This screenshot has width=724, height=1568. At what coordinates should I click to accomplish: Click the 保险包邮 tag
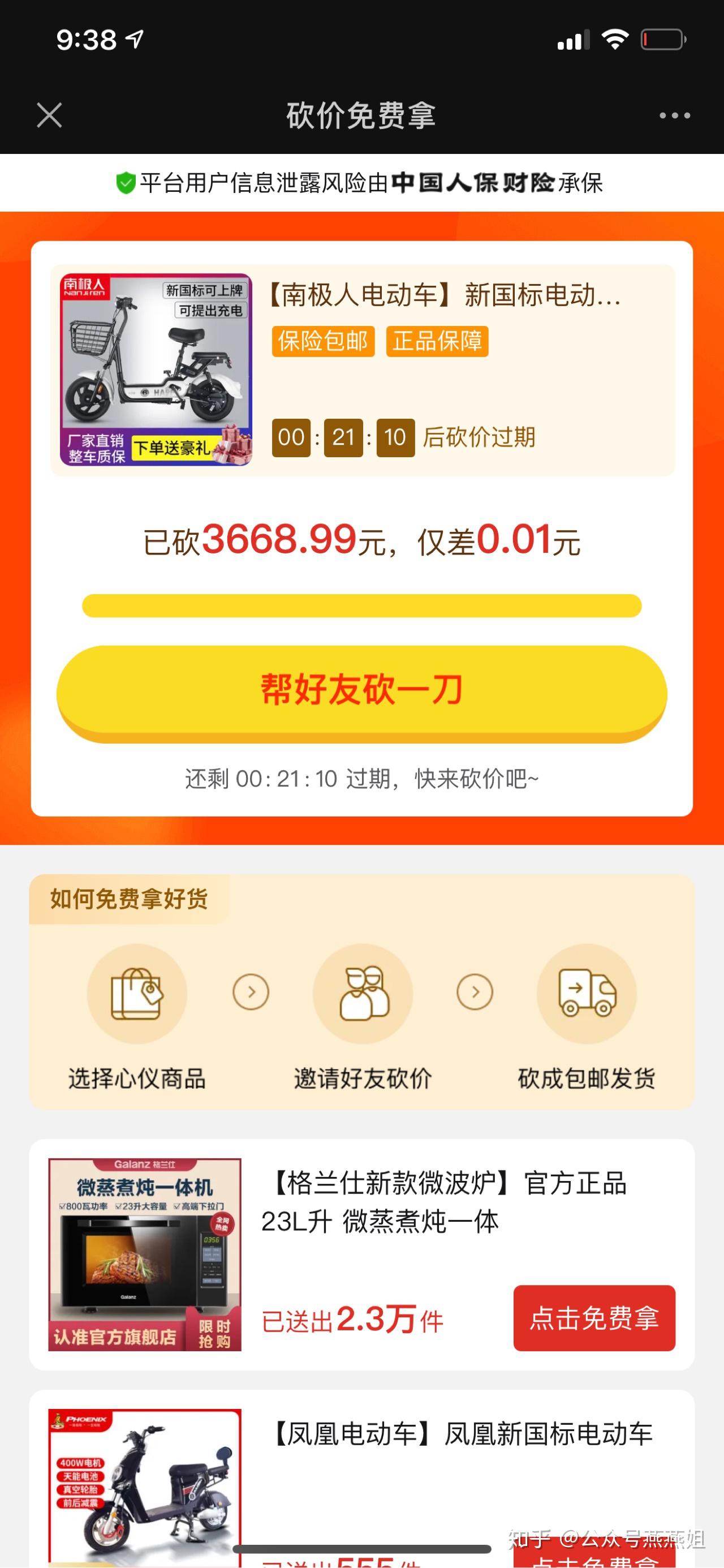coord(323,341)
